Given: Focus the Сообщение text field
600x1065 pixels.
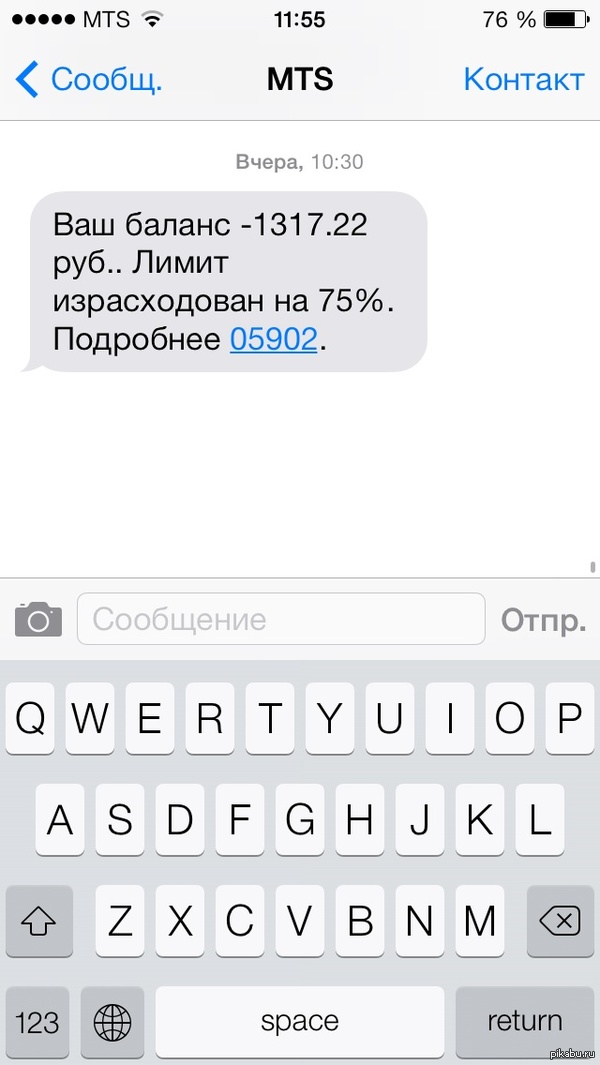Looking at the screenshot, I should click(280, 619).
